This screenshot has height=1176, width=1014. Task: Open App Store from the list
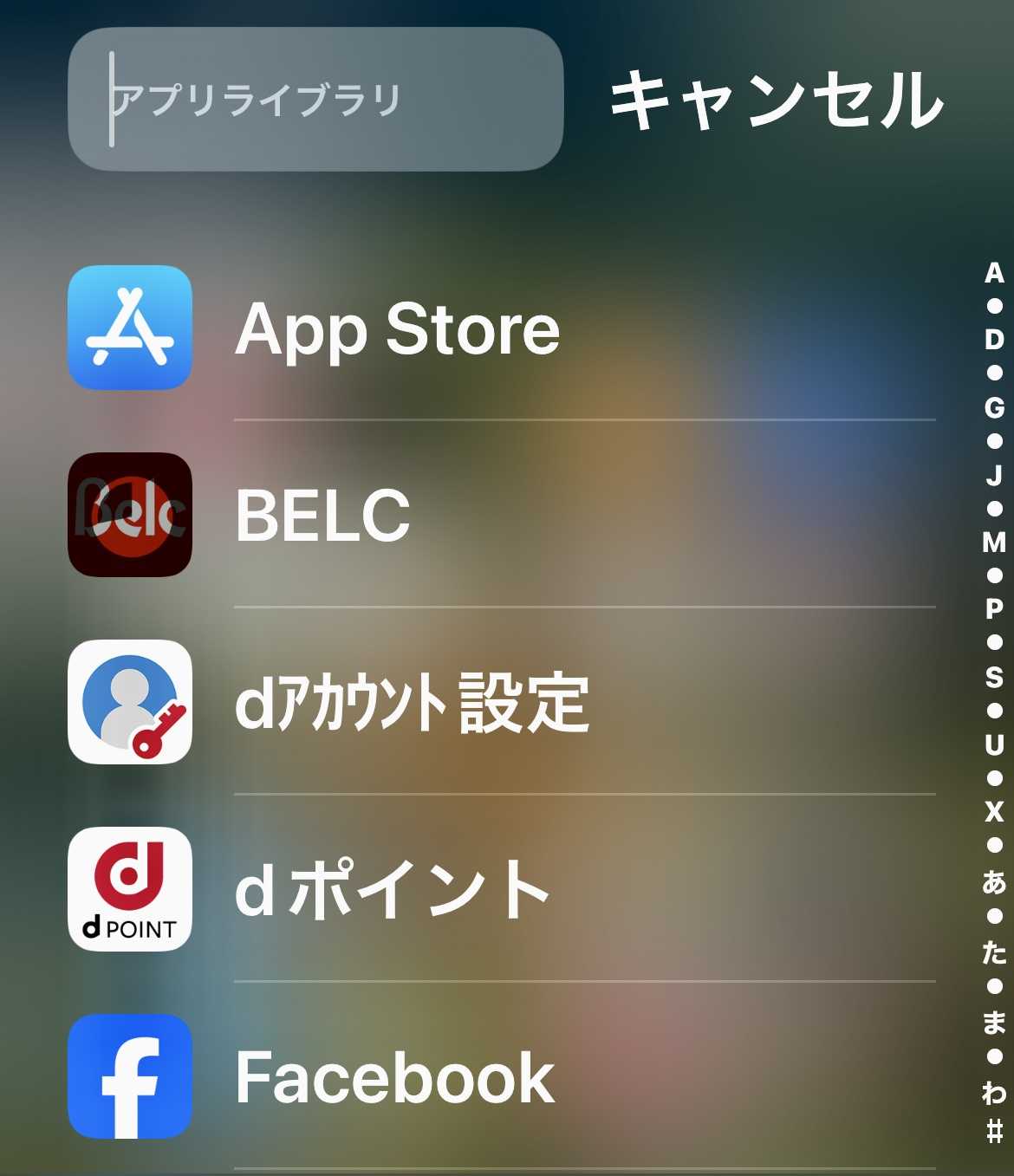(x=398, y=328)
